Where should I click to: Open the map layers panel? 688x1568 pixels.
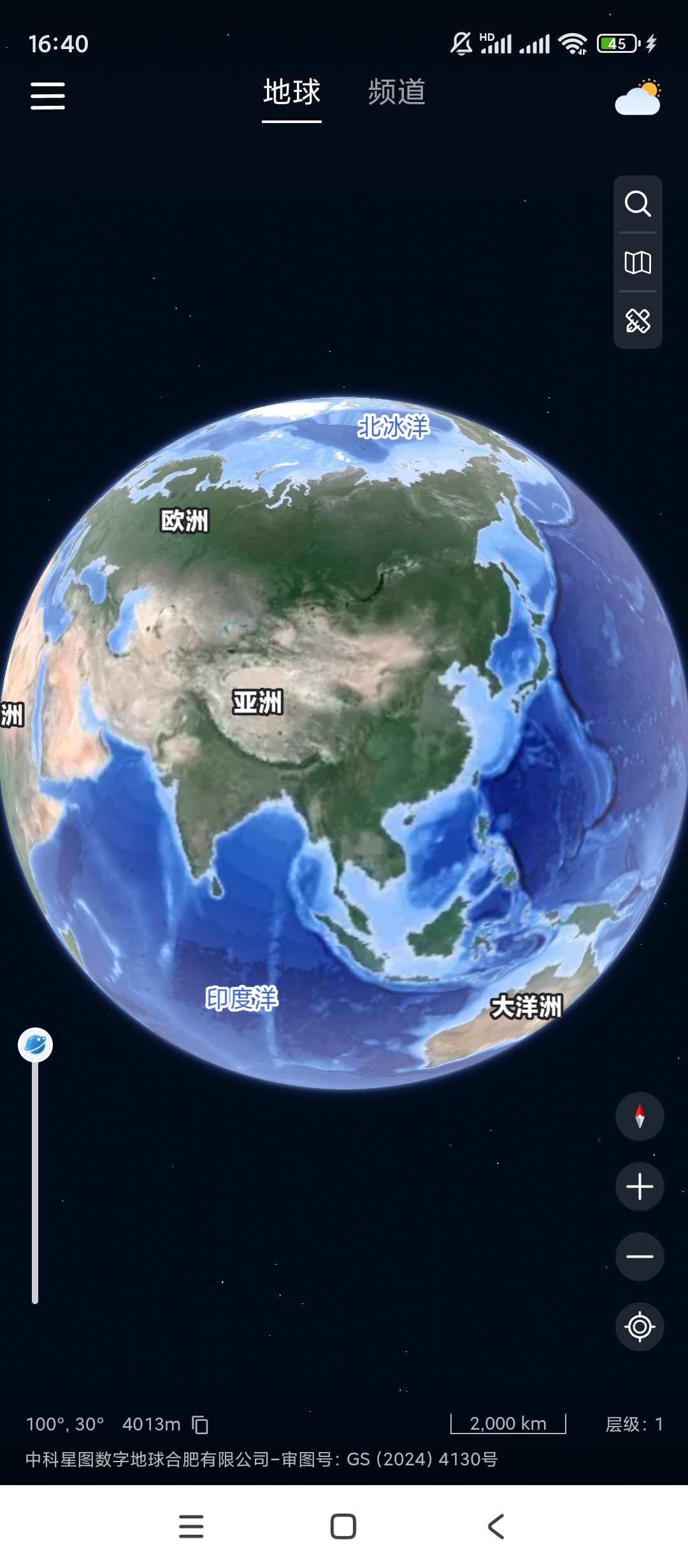(x=638, y=263)
